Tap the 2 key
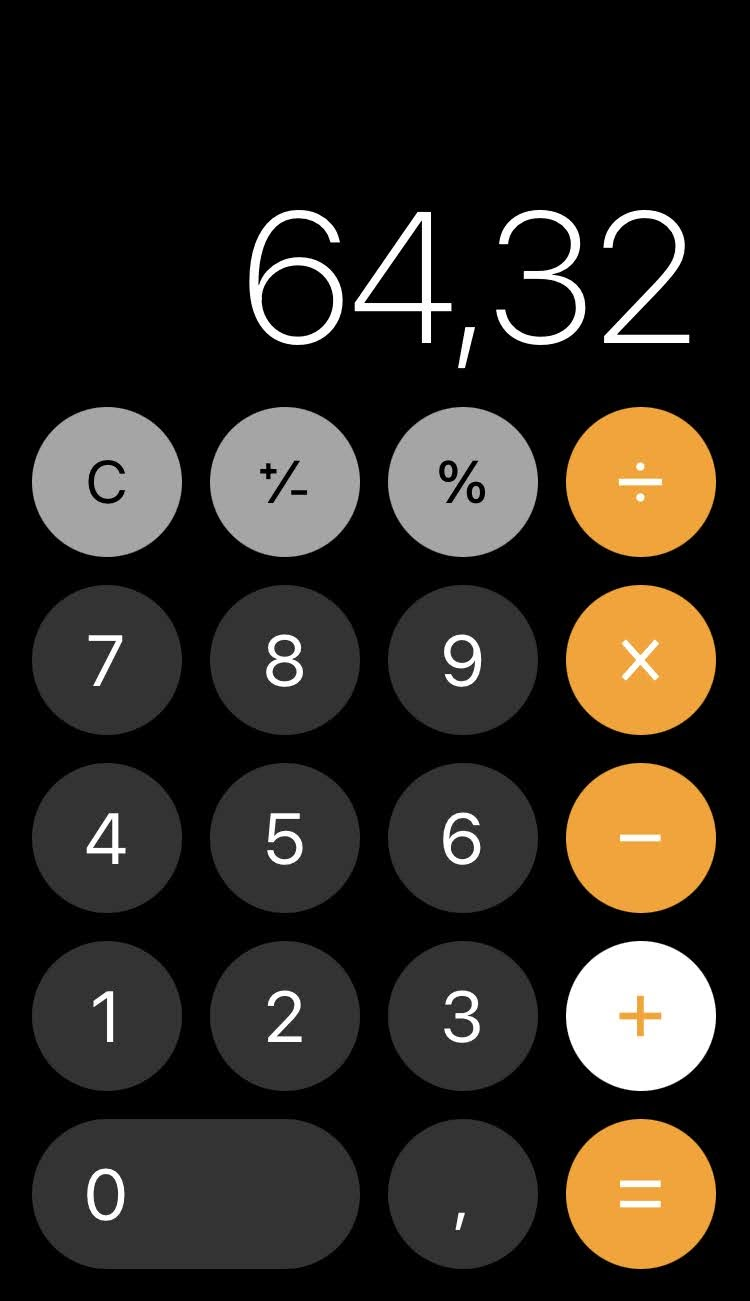The image size is (750, 1301). pos(285,1016)
